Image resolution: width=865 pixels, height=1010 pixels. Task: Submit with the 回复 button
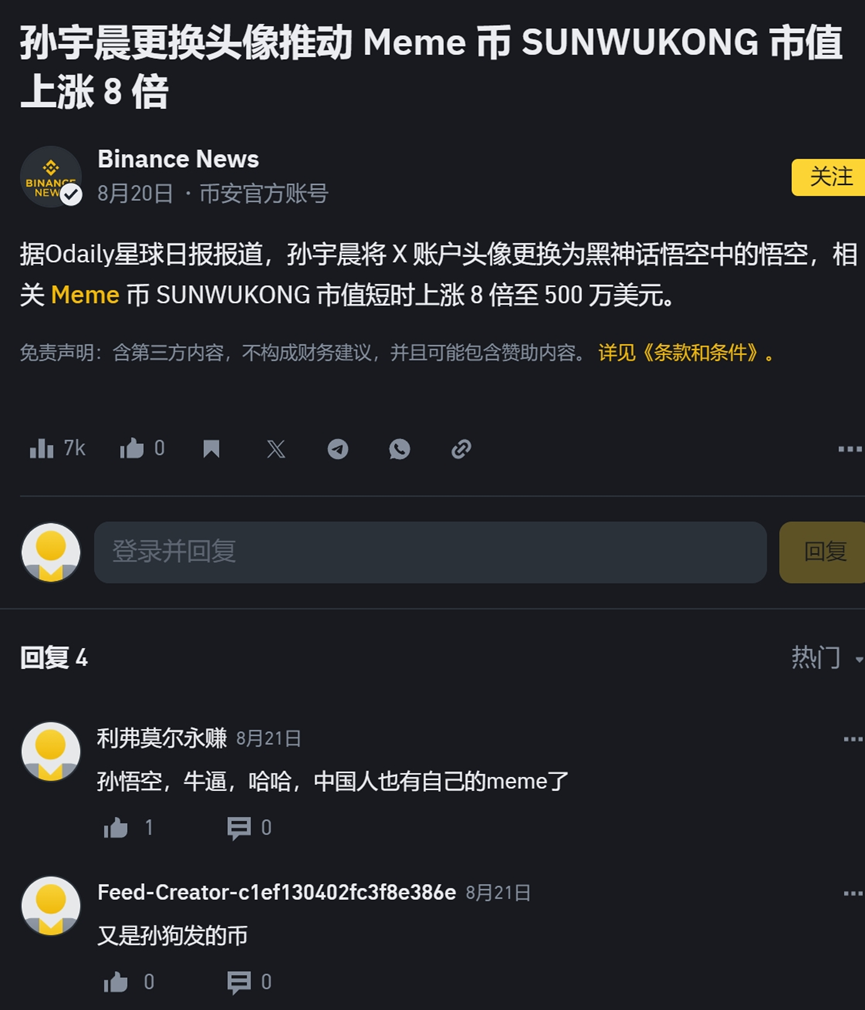[x=823, y=552]
